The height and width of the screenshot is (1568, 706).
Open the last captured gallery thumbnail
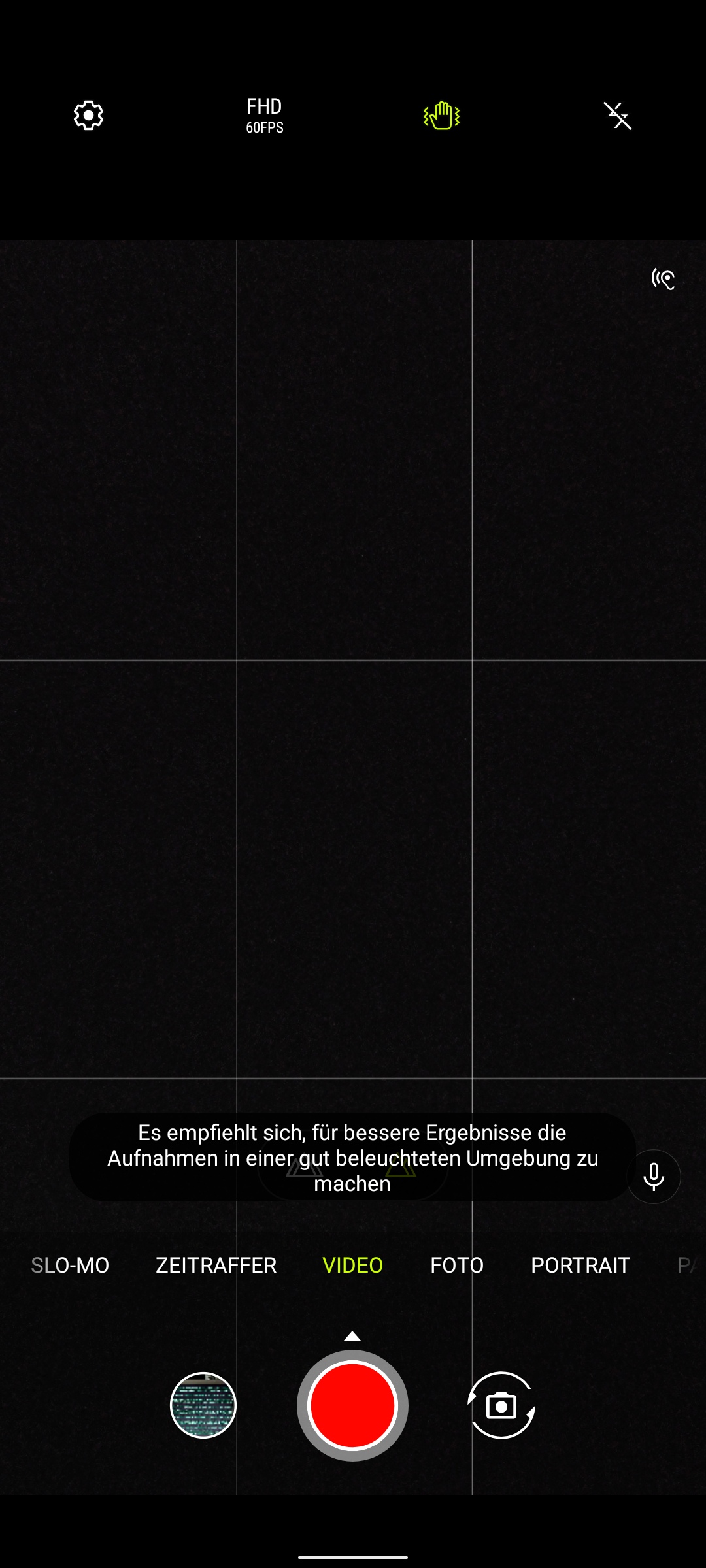[203, 1405]
